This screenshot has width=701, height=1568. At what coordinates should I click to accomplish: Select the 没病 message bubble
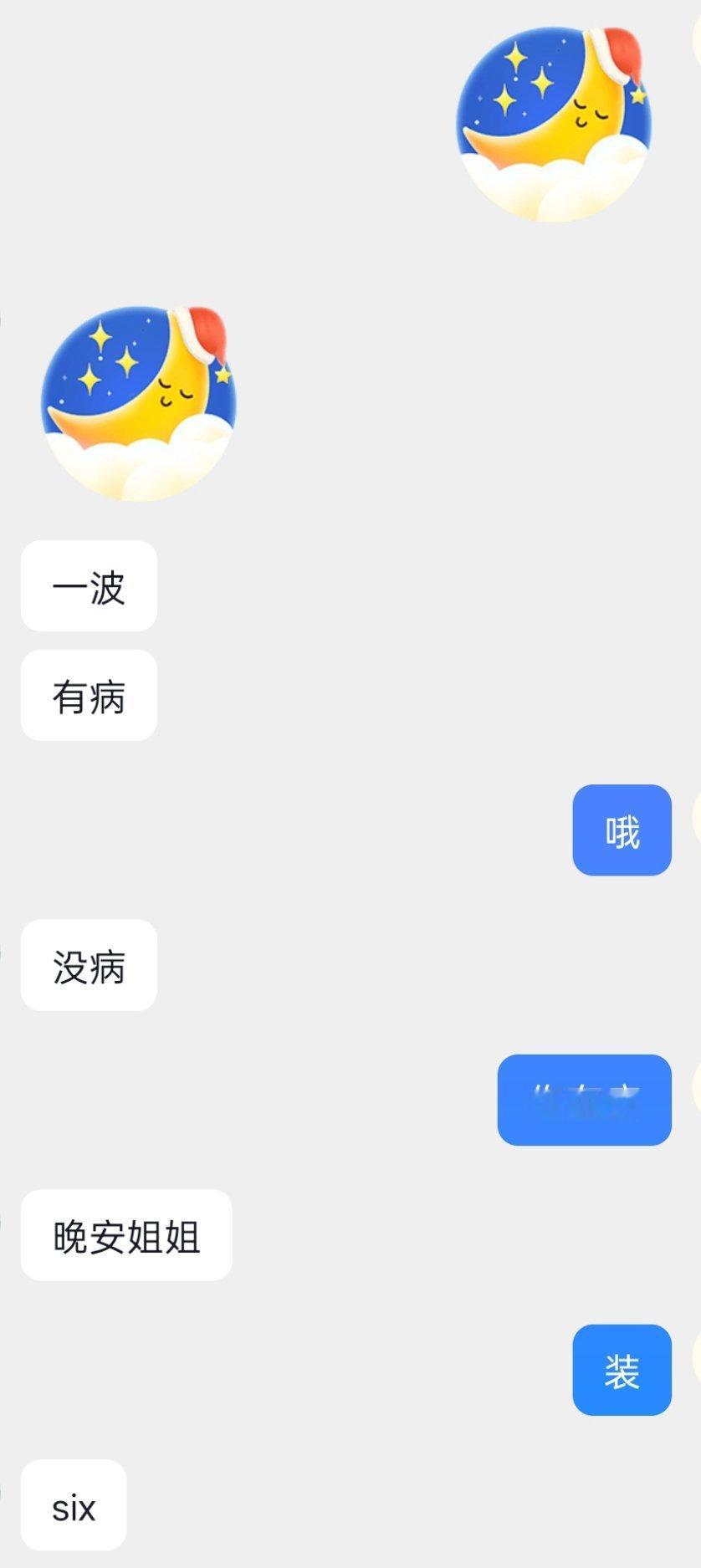pos(88,967)
